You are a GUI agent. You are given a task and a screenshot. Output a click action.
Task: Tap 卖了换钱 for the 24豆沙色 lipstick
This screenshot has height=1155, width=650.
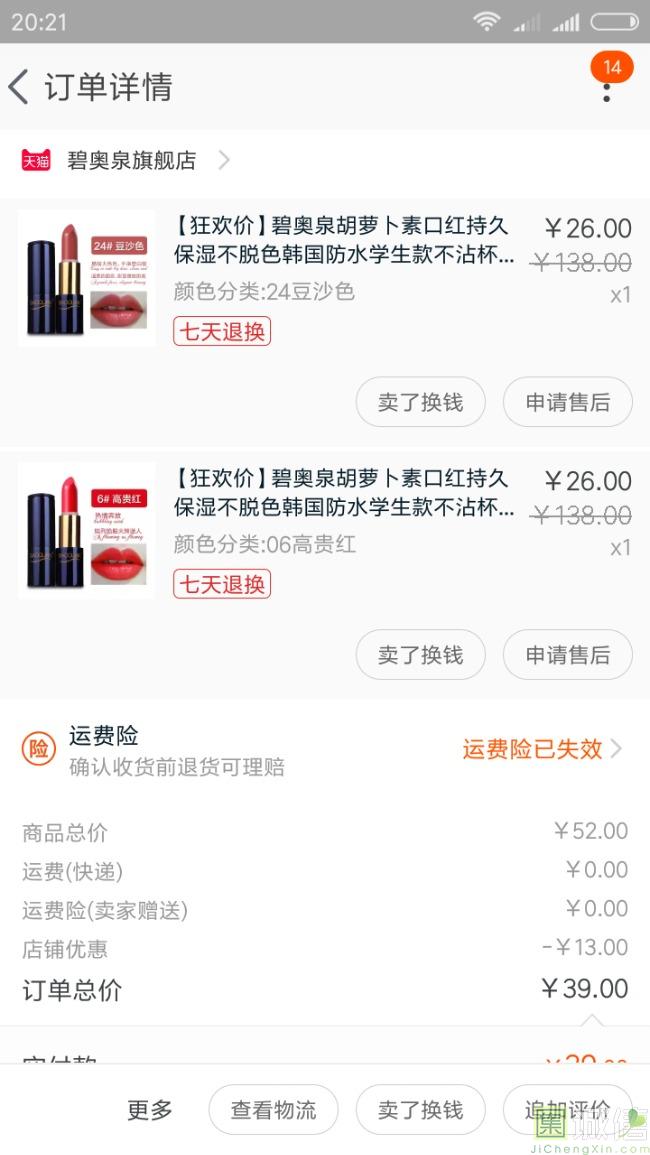pos(420,402)
